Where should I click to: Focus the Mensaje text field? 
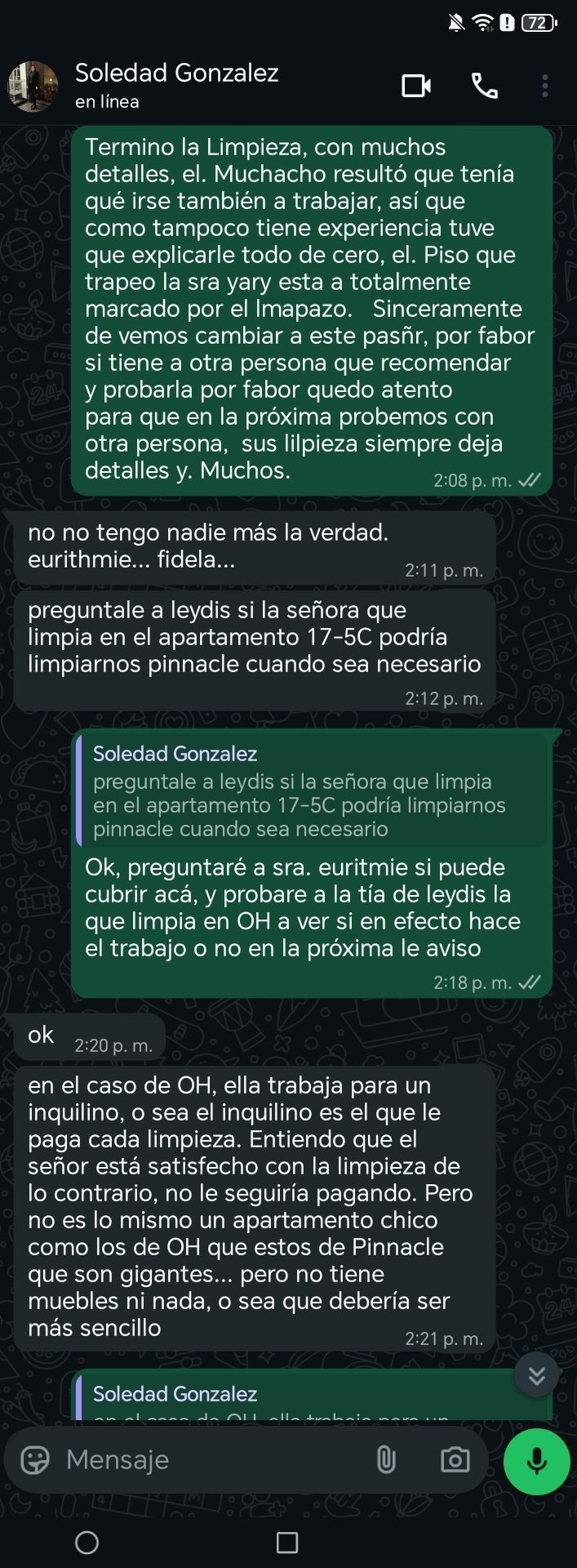click(x=212, y=1459)
